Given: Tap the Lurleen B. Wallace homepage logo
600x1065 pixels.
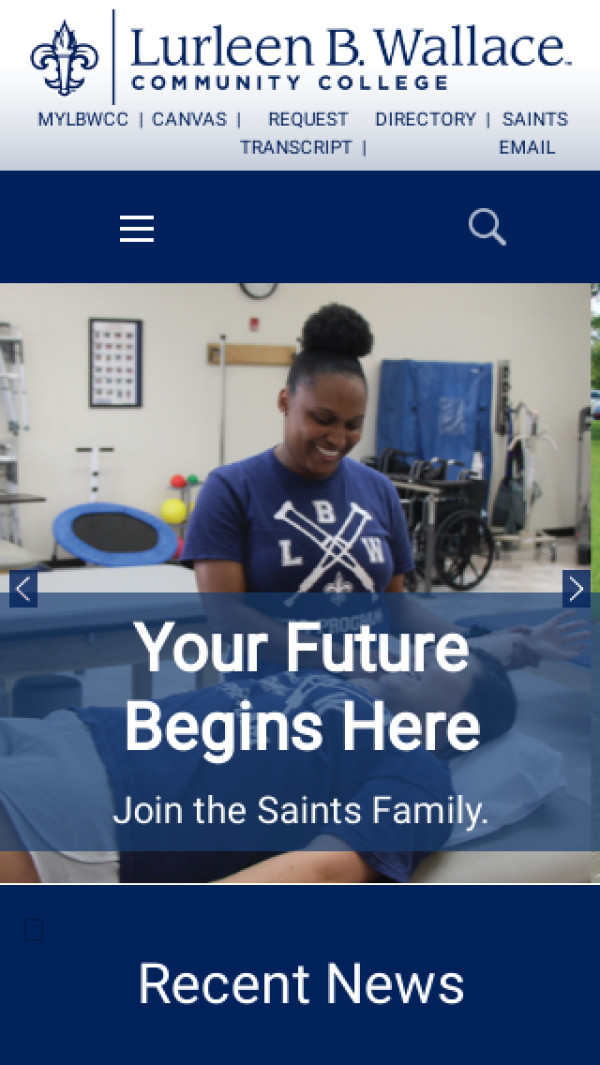Looking at the screenshot, I should [x=300, y=55].
